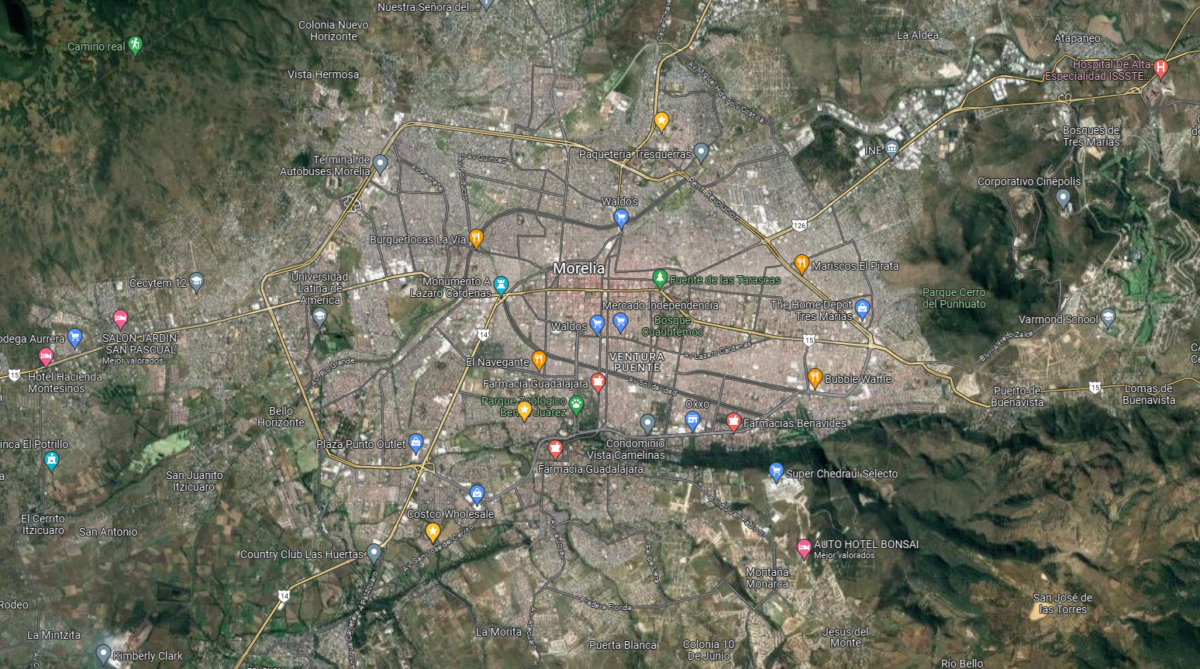The width and height of the screenshot is (1200, 669).
Task: Tap the Monumento A Lázaro Cárdenas marker
Action: click(502, 286)
